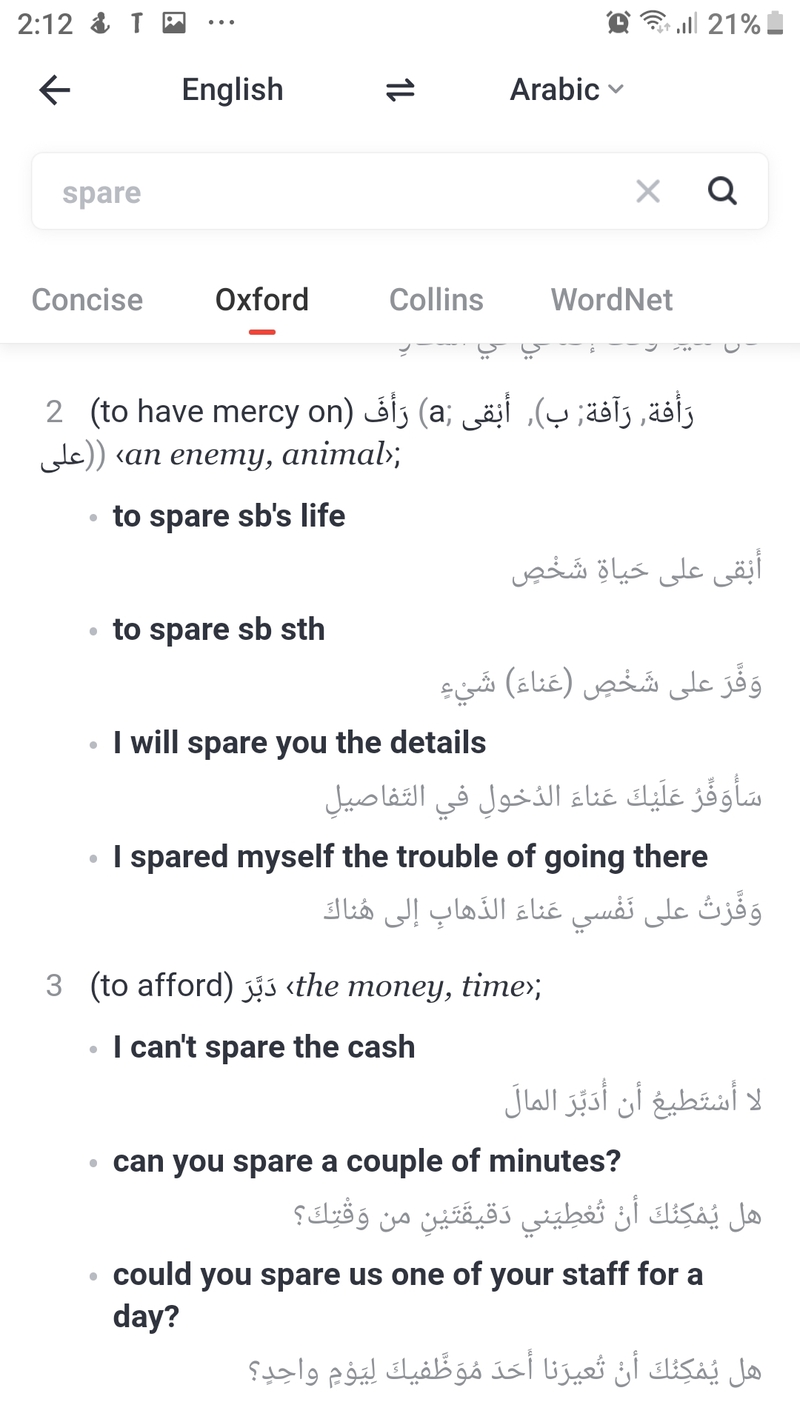Swap the English and Arabic languages
800x1422 pixels.
(x=400, y=90)
